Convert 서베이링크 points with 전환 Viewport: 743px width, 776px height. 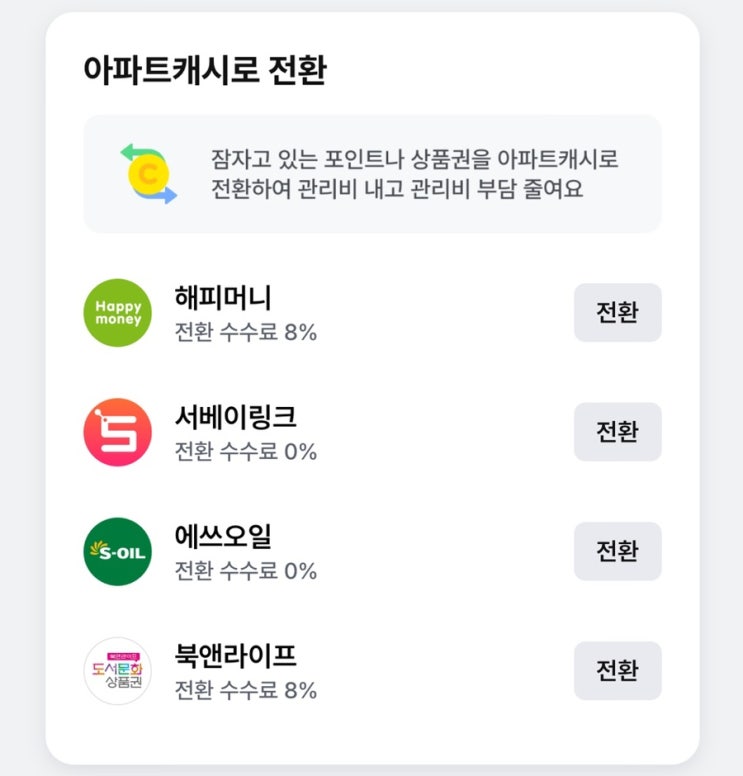(617, 432)
